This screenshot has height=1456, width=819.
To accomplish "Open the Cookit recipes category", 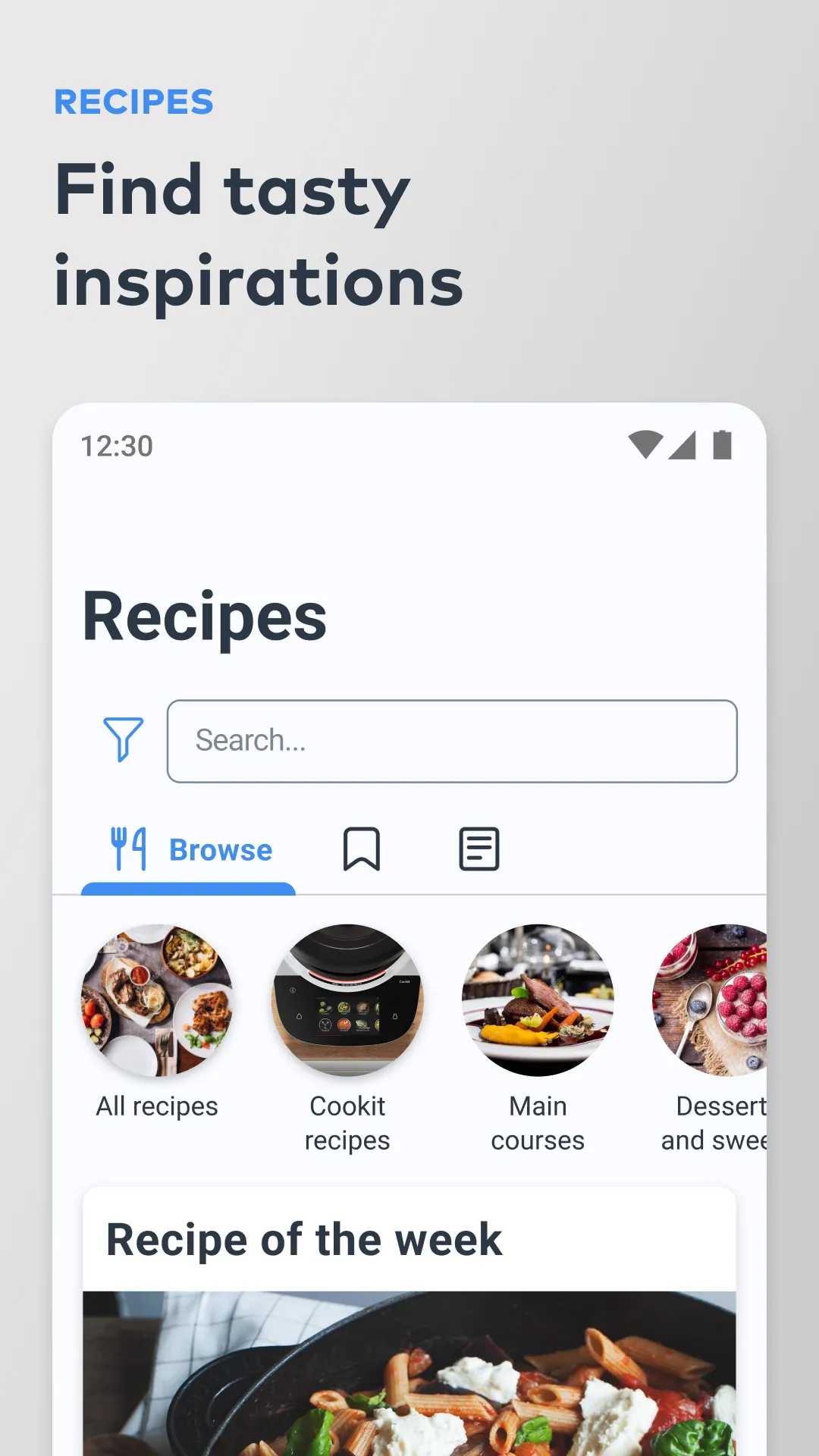I will coord(347,1003).
